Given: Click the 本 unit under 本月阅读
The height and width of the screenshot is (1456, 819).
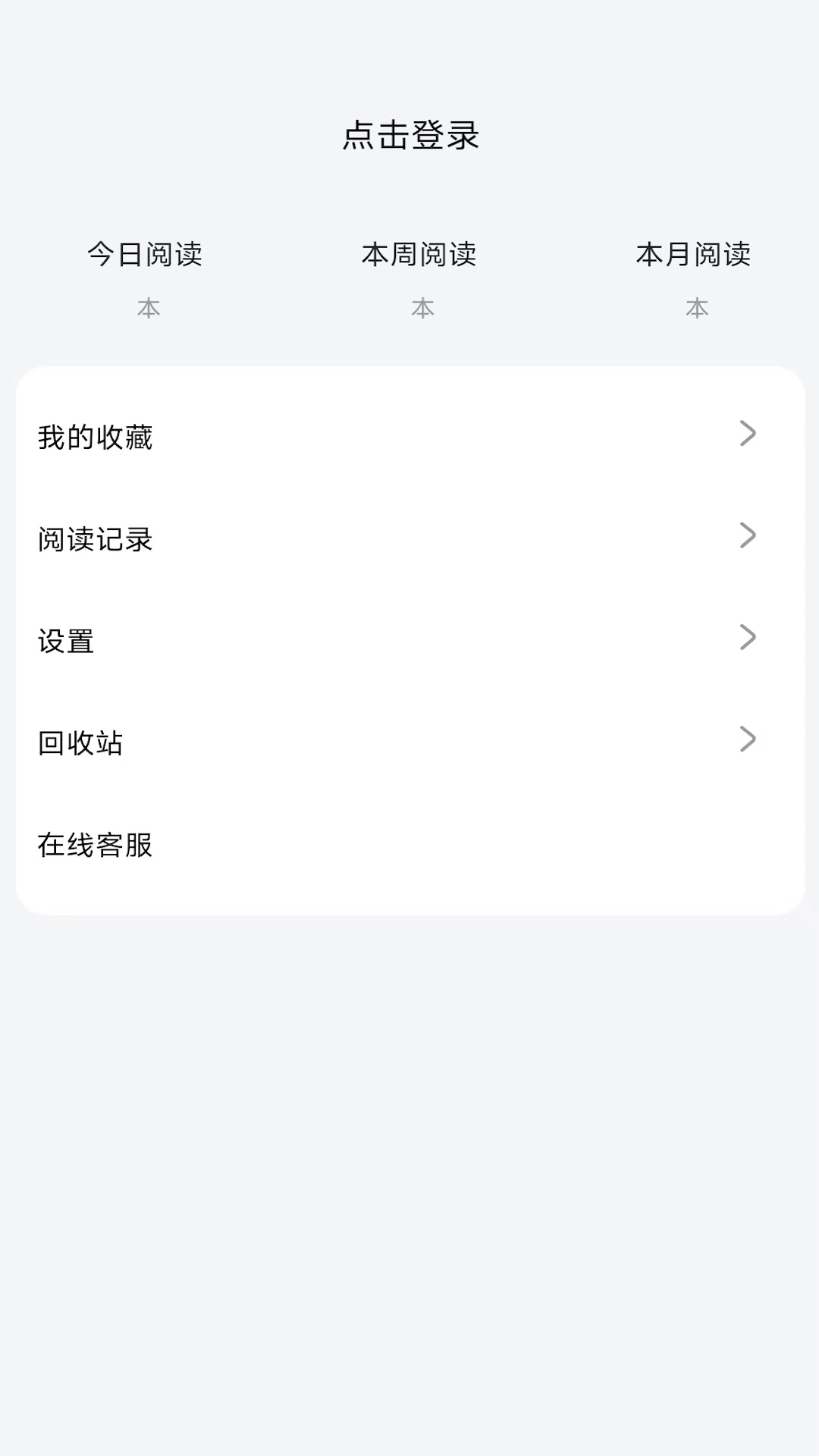Looking at the screenshot, I should pyautogui.click(x=696, y=308).
